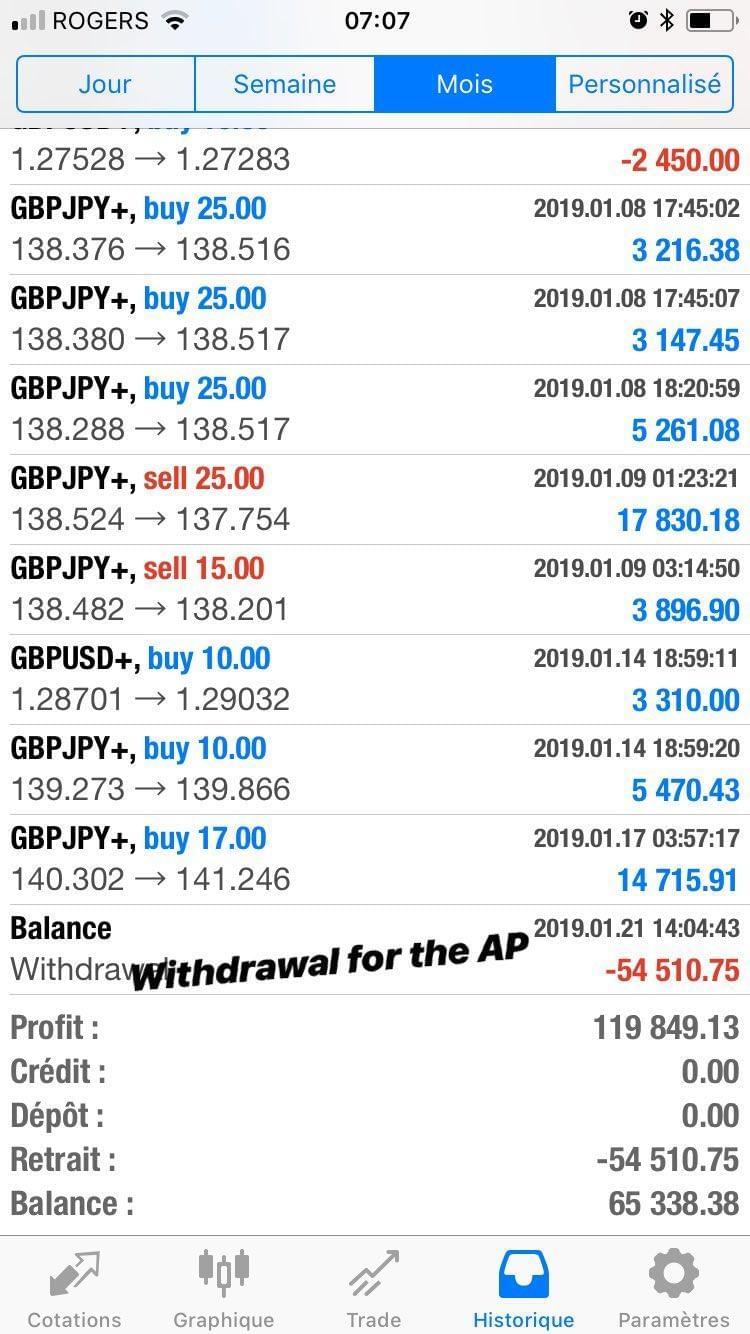Select the Semaine period filter
The image size is (750, 1334).
tap(285, 84)
